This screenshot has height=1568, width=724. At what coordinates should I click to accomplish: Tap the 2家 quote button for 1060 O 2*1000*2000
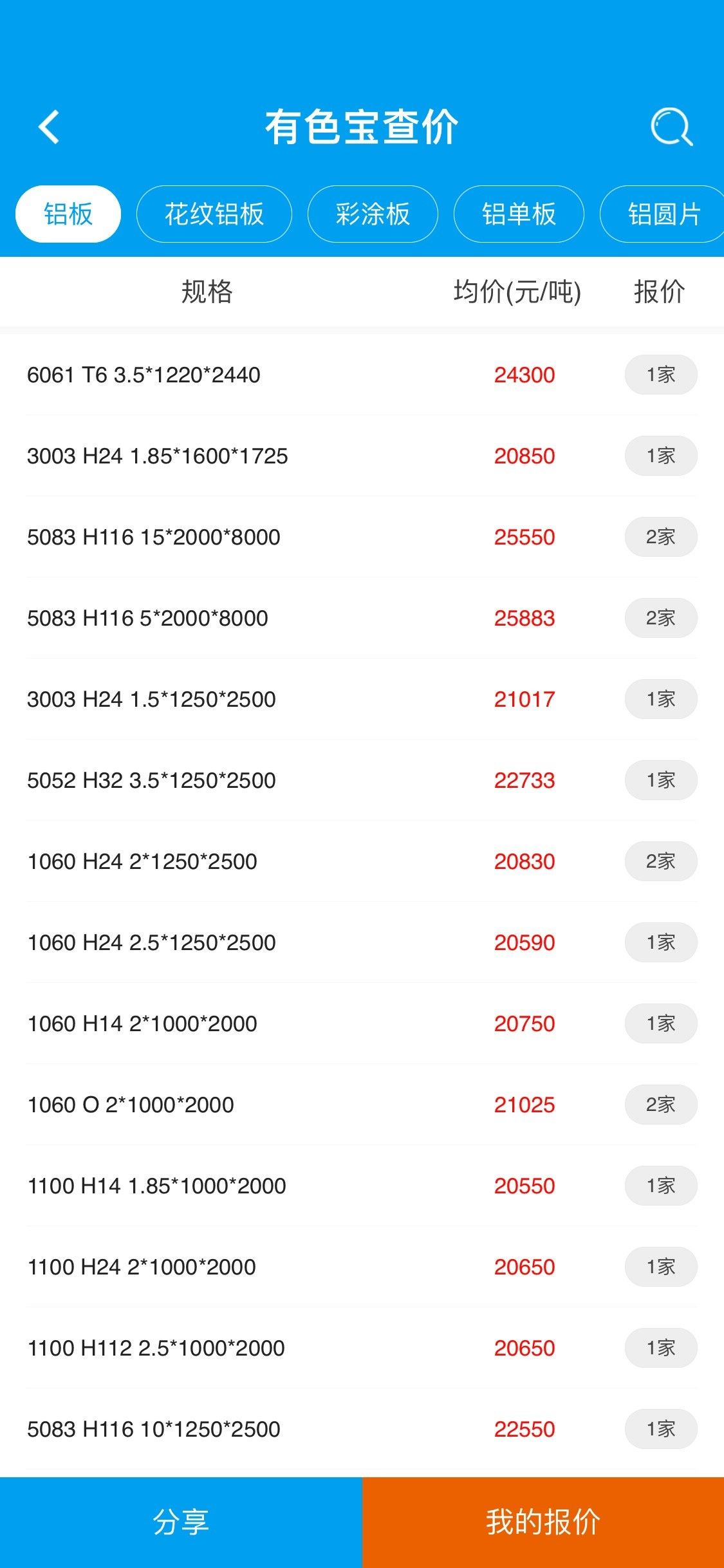click(661, 1105)
